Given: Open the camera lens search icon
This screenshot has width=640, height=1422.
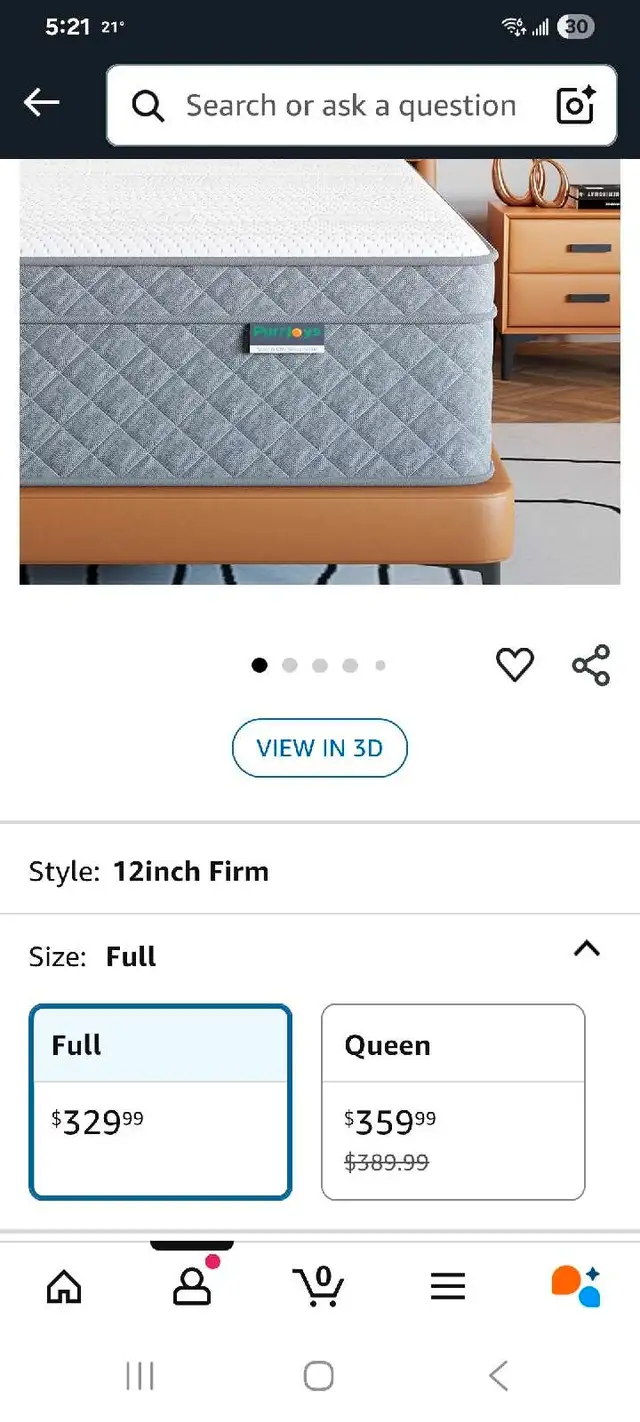Looking at the screenshot, I should click(x=576, y=105).
